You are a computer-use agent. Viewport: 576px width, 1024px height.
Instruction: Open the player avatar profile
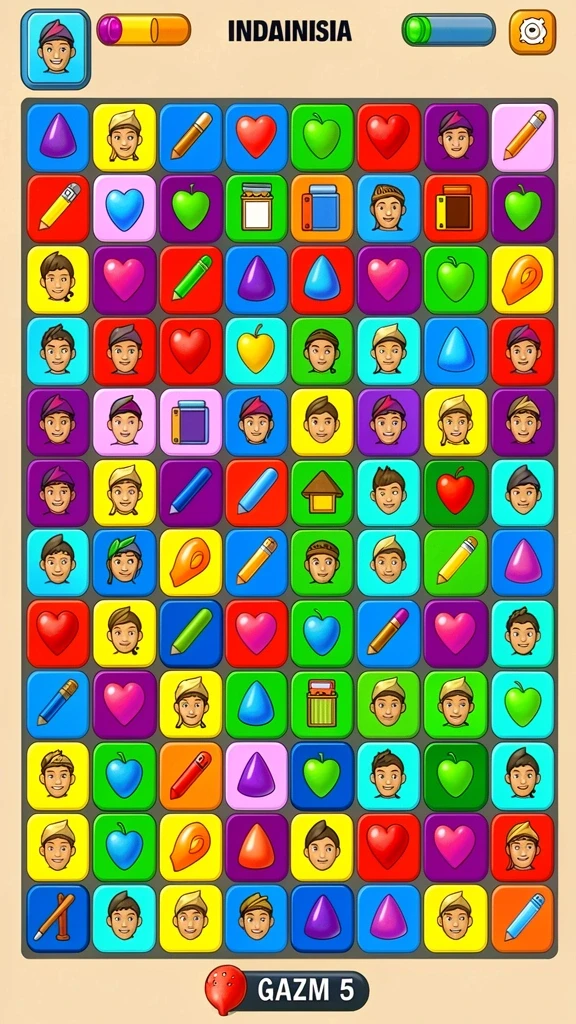coord(56,49)
